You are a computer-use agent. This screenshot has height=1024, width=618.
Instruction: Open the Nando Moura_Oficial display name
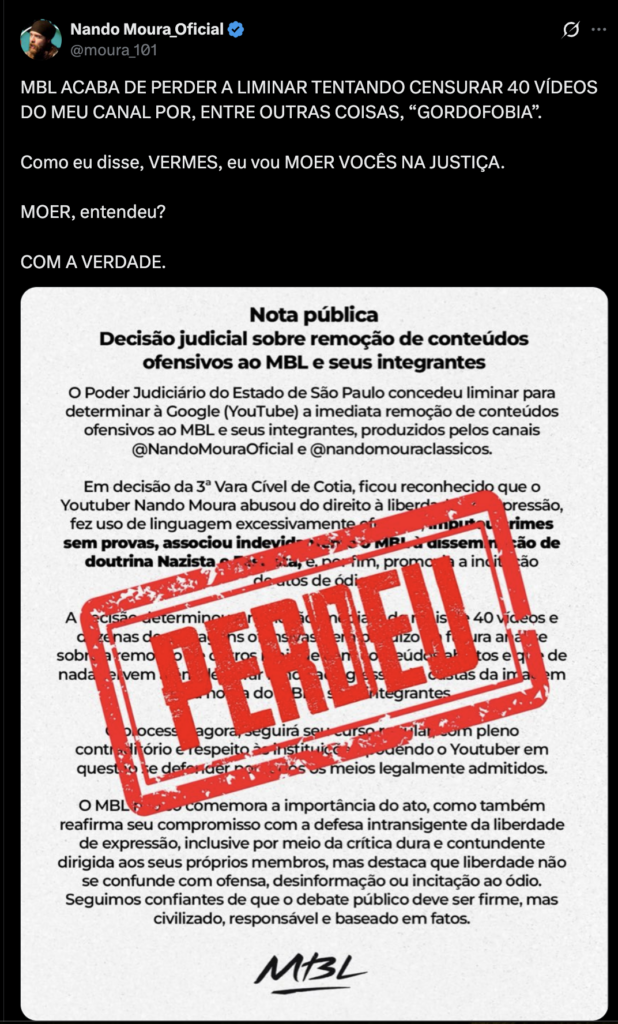pos(146,29)
